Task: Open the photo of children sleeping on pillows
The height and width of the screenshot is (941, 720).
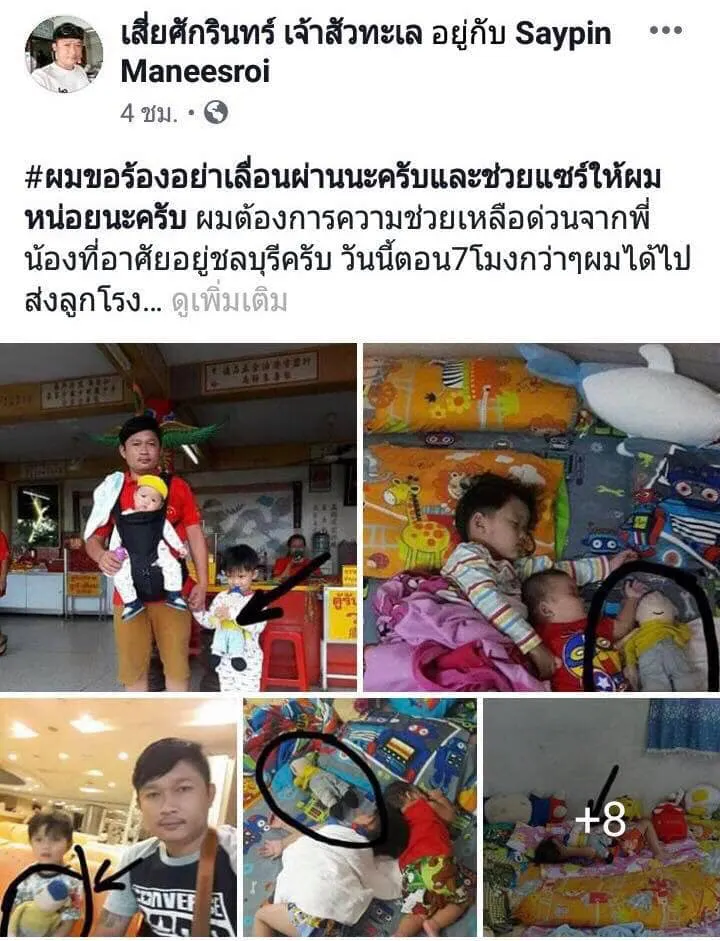Action: (x=541, y=517)
